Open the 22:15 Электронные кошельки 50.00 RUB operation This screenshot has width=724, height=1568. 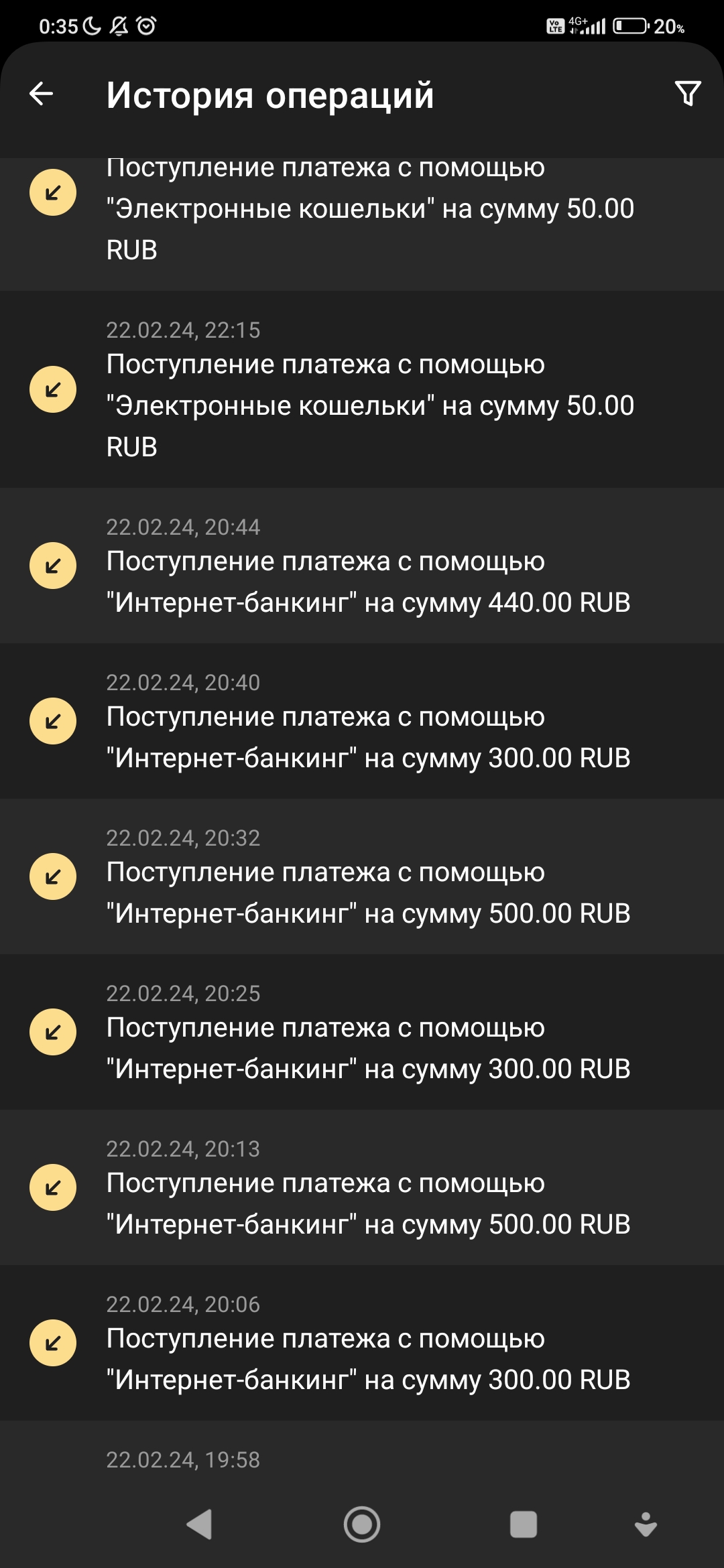coord(362,390)
